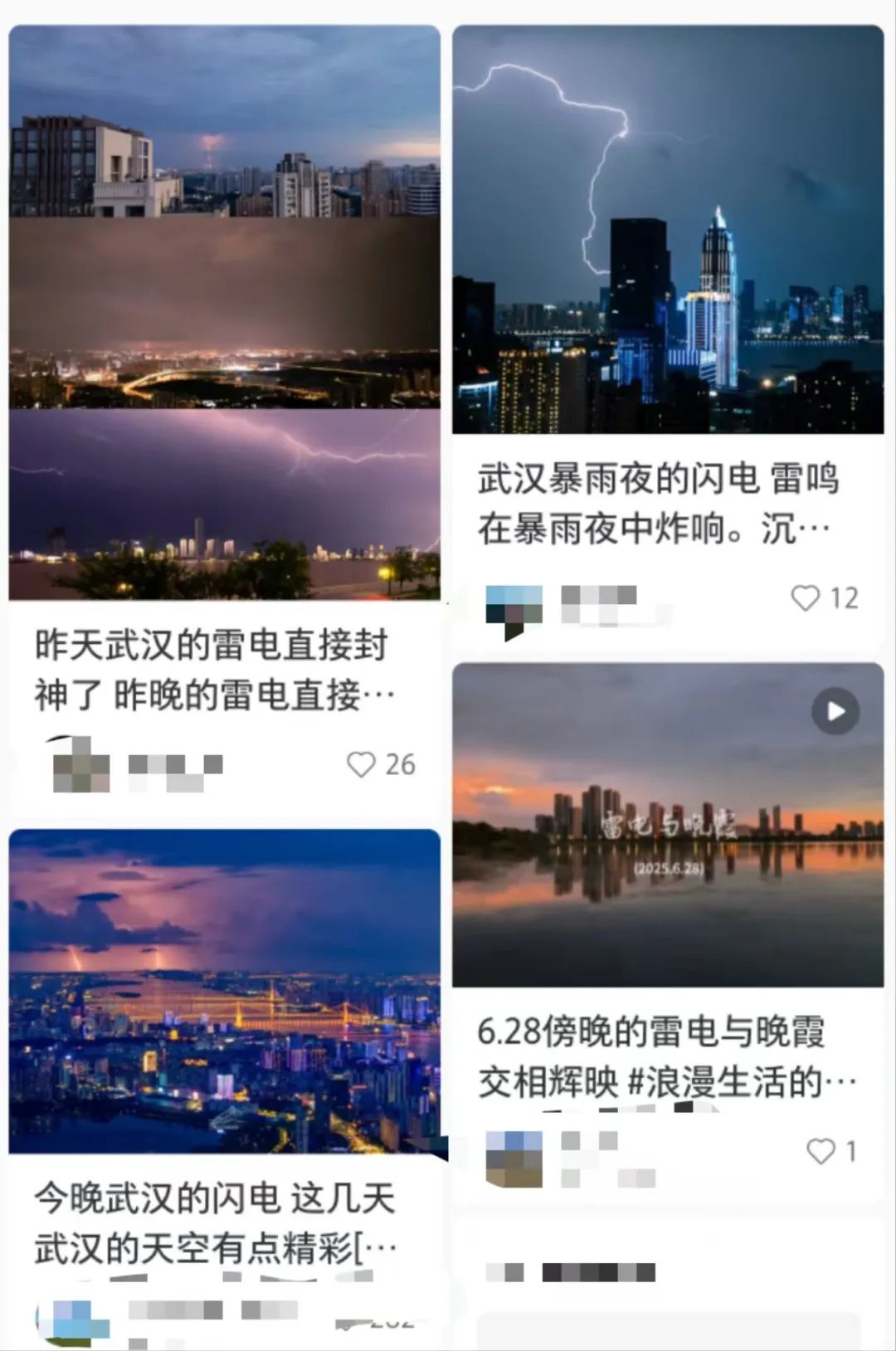Like the post 武汉暴雨夜的闪电
Screen dimensions: 896x1351
(x=806, y=597)
